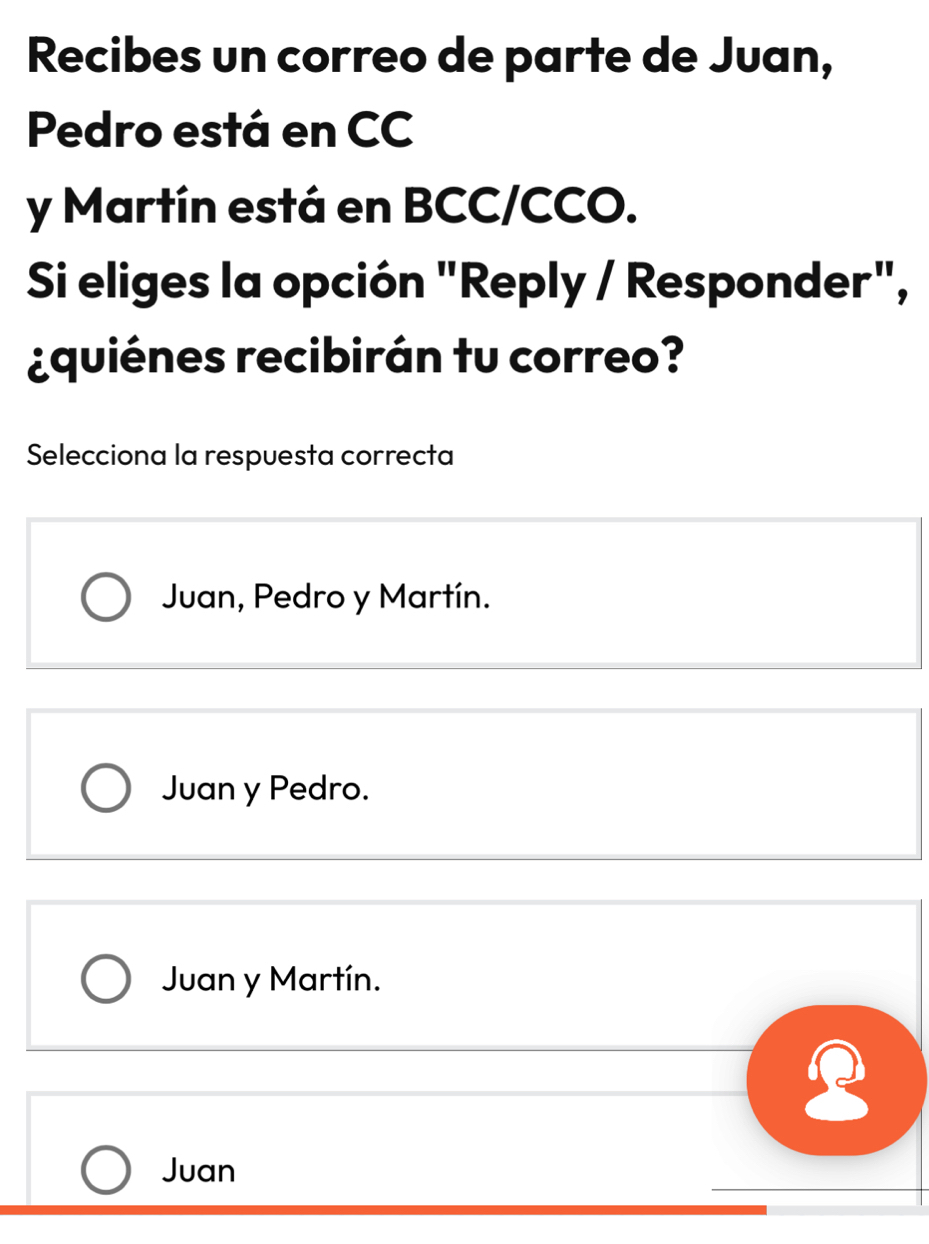Pick the answer "Juan y Martín."
Viewport: 929px width, 1244px height.
[105, 979]
